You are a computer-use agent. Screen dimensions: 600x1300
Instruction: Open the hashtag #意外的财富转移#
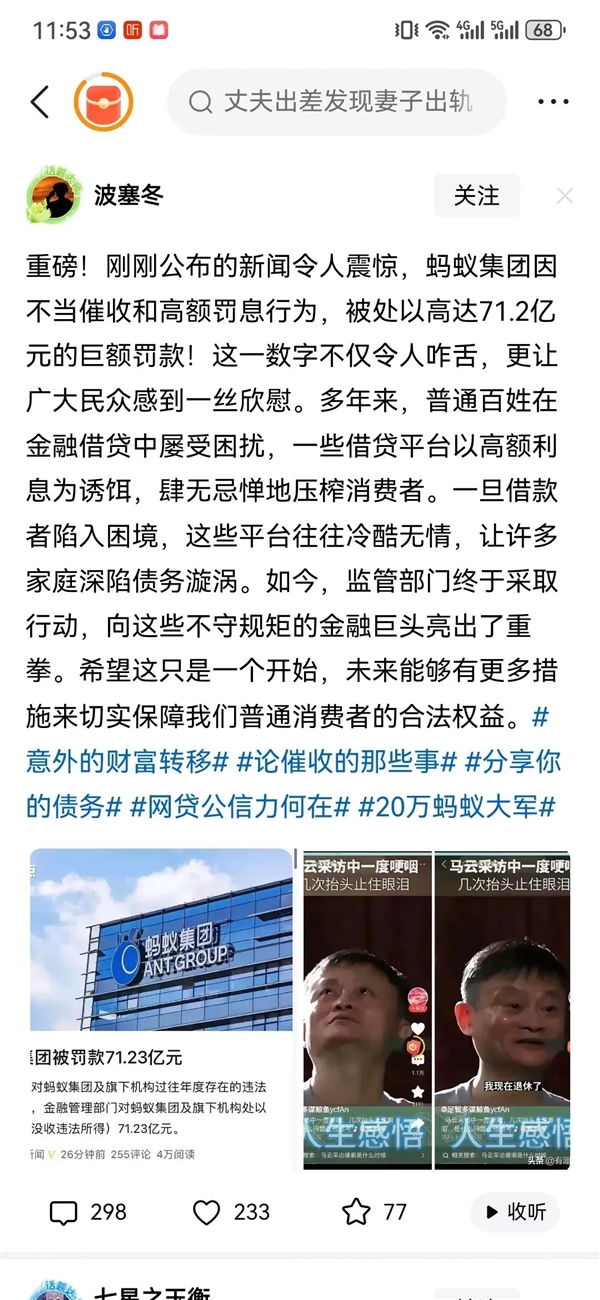[x=125, y=762]
